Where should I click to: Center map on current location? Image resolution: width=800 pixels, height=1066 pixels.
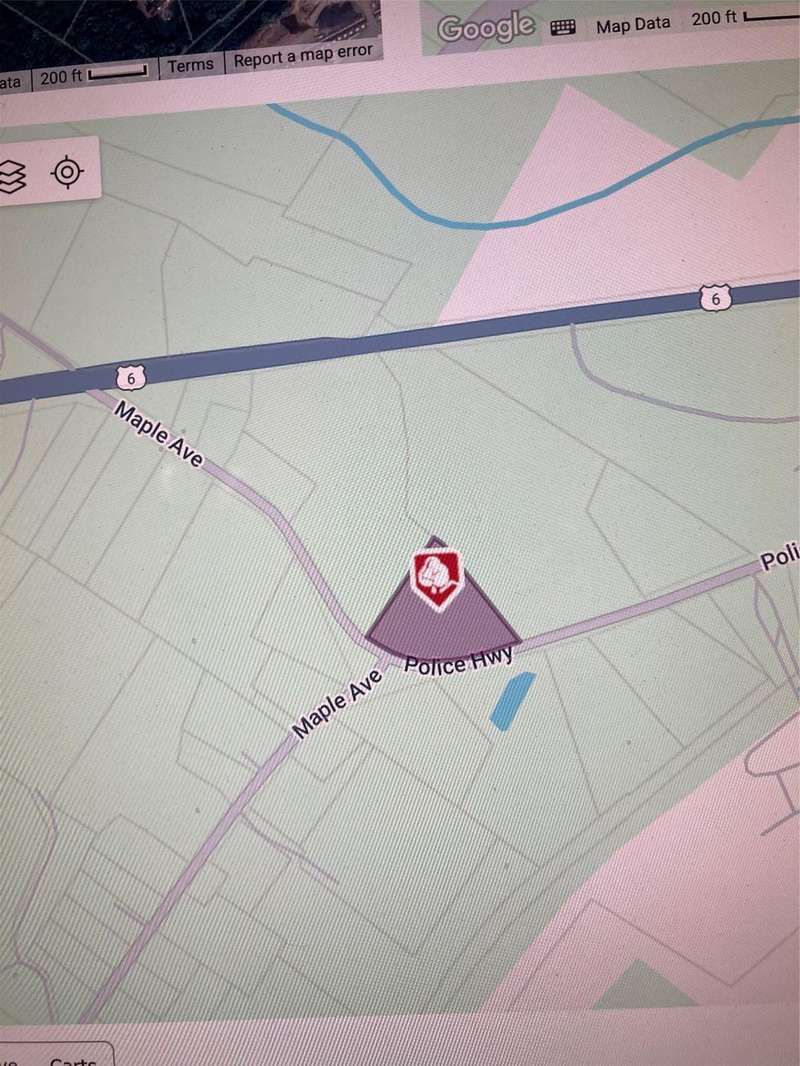[67, 172]
